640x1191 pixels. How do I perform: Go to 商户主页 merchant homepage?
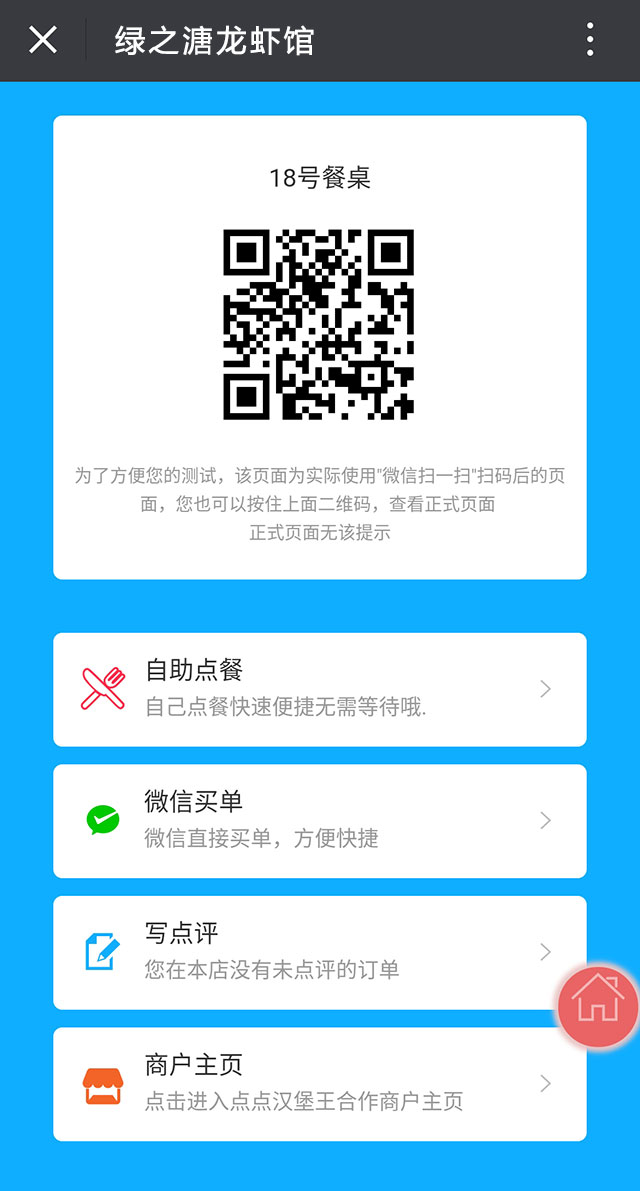tap(320, 1084)
